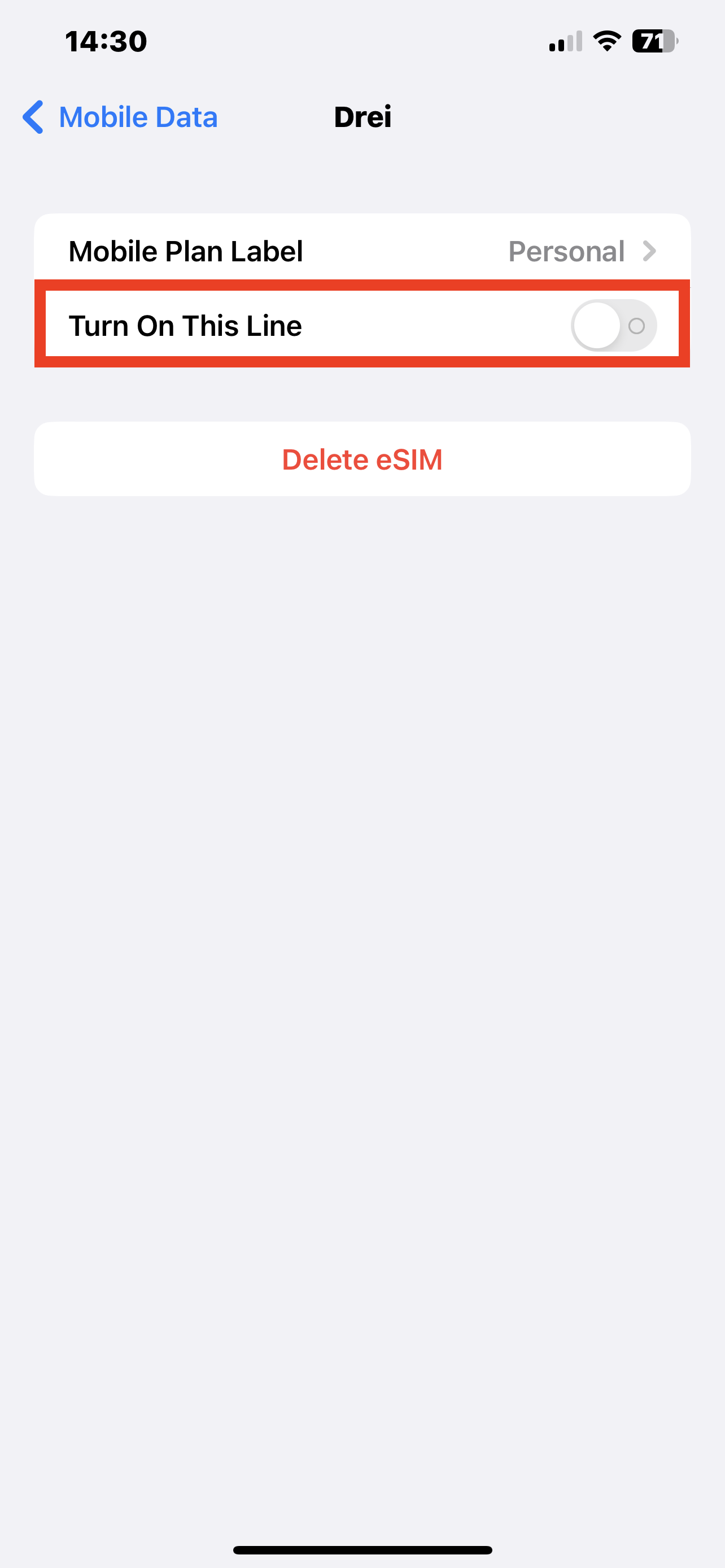Tap the grey Personal value text
Screen dimensions: 725x1568
point(566,251)
